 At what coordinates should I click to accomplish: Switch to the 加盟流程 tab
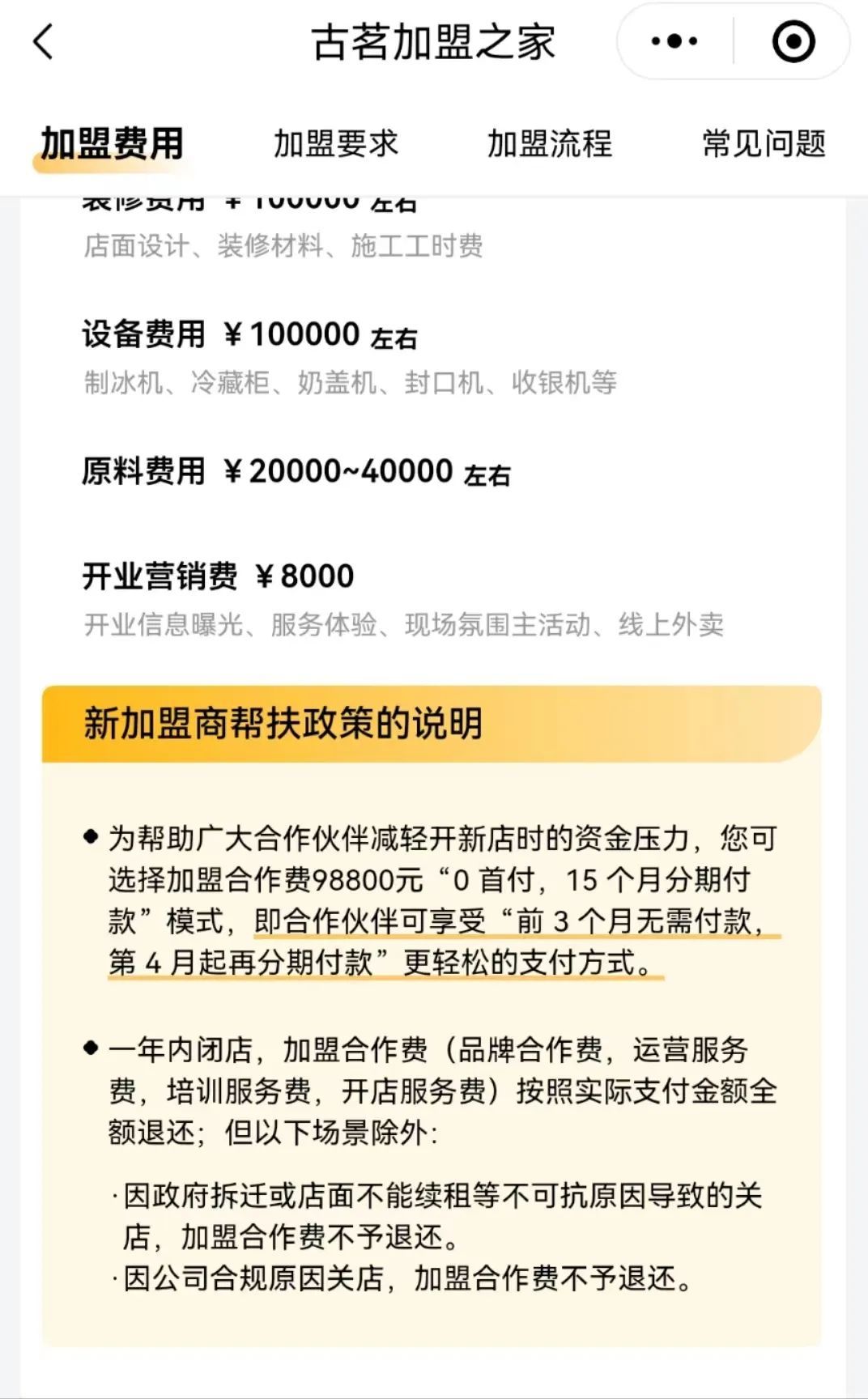click(x=550, y=144)
